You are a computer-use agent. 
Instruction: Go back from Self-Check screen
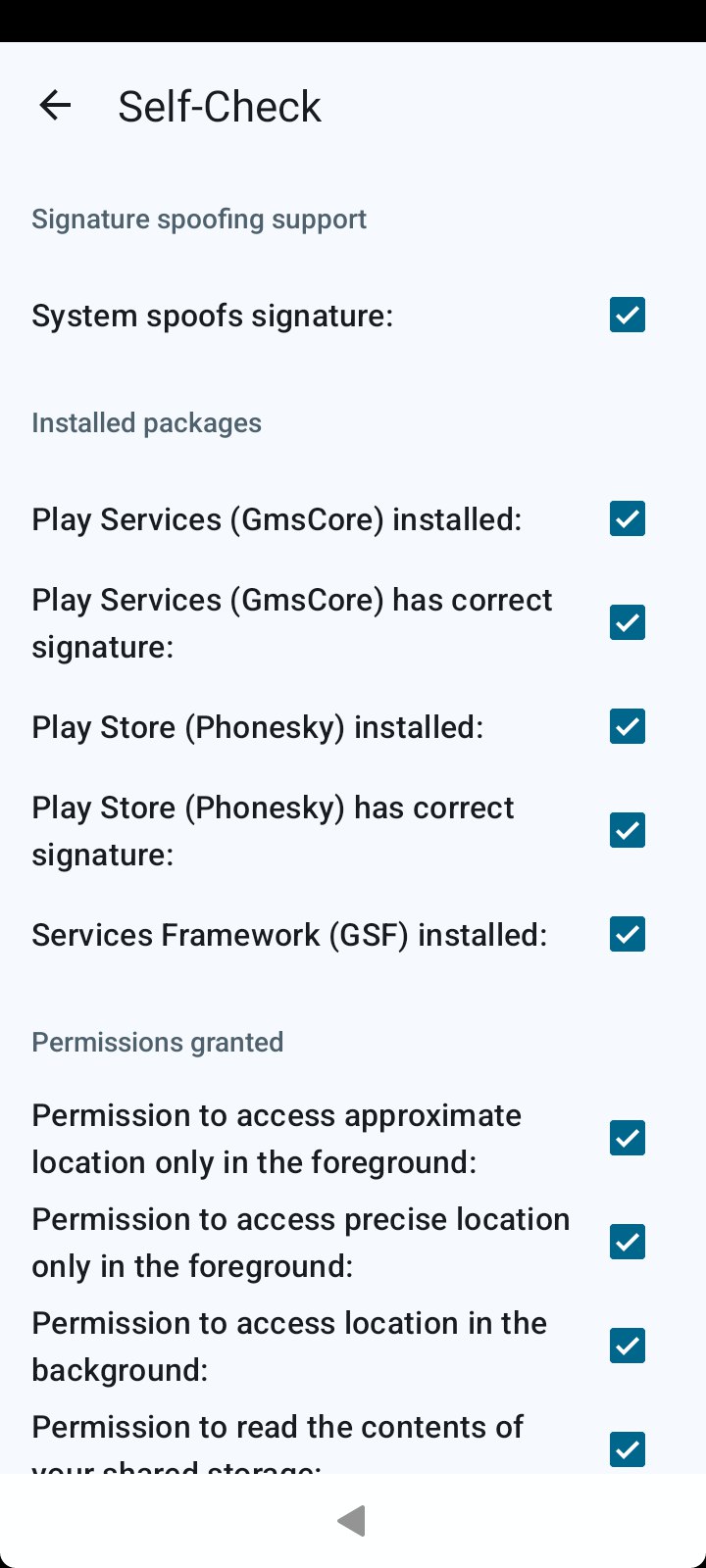[x=55, y=106]
